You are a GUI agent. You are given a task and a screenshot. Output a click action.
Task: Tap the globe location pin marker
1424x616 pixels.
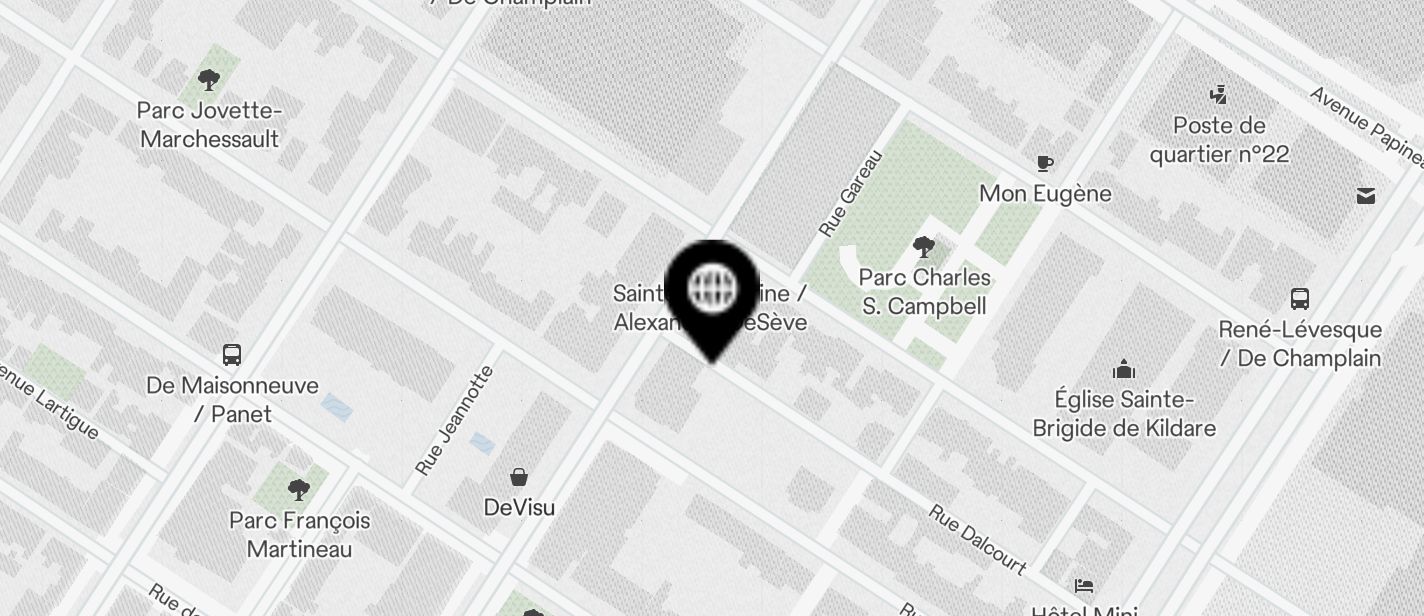pyautogui.click(x=712, y=291)
